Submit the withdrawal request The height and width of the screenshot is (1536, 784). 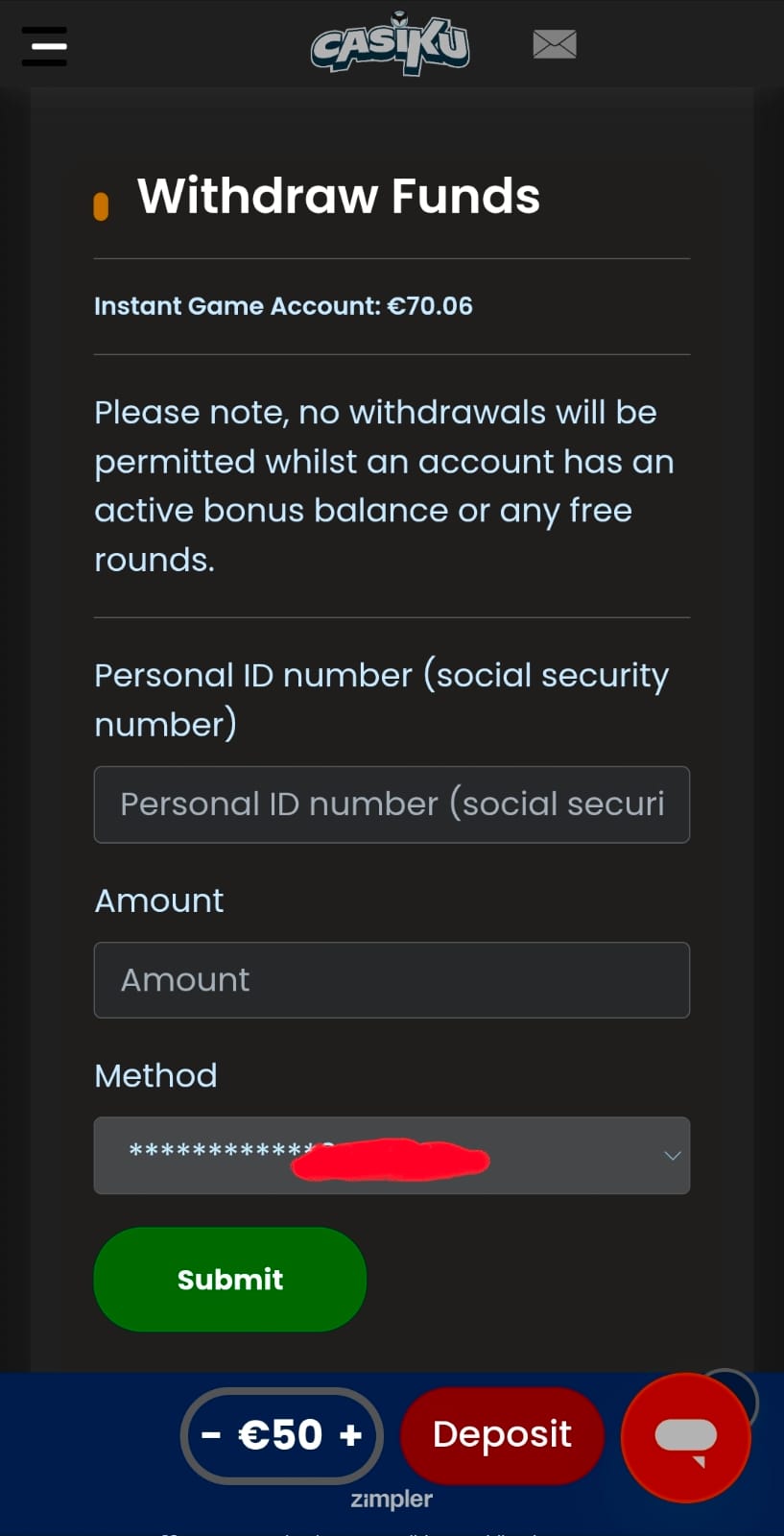[230, 1280]
